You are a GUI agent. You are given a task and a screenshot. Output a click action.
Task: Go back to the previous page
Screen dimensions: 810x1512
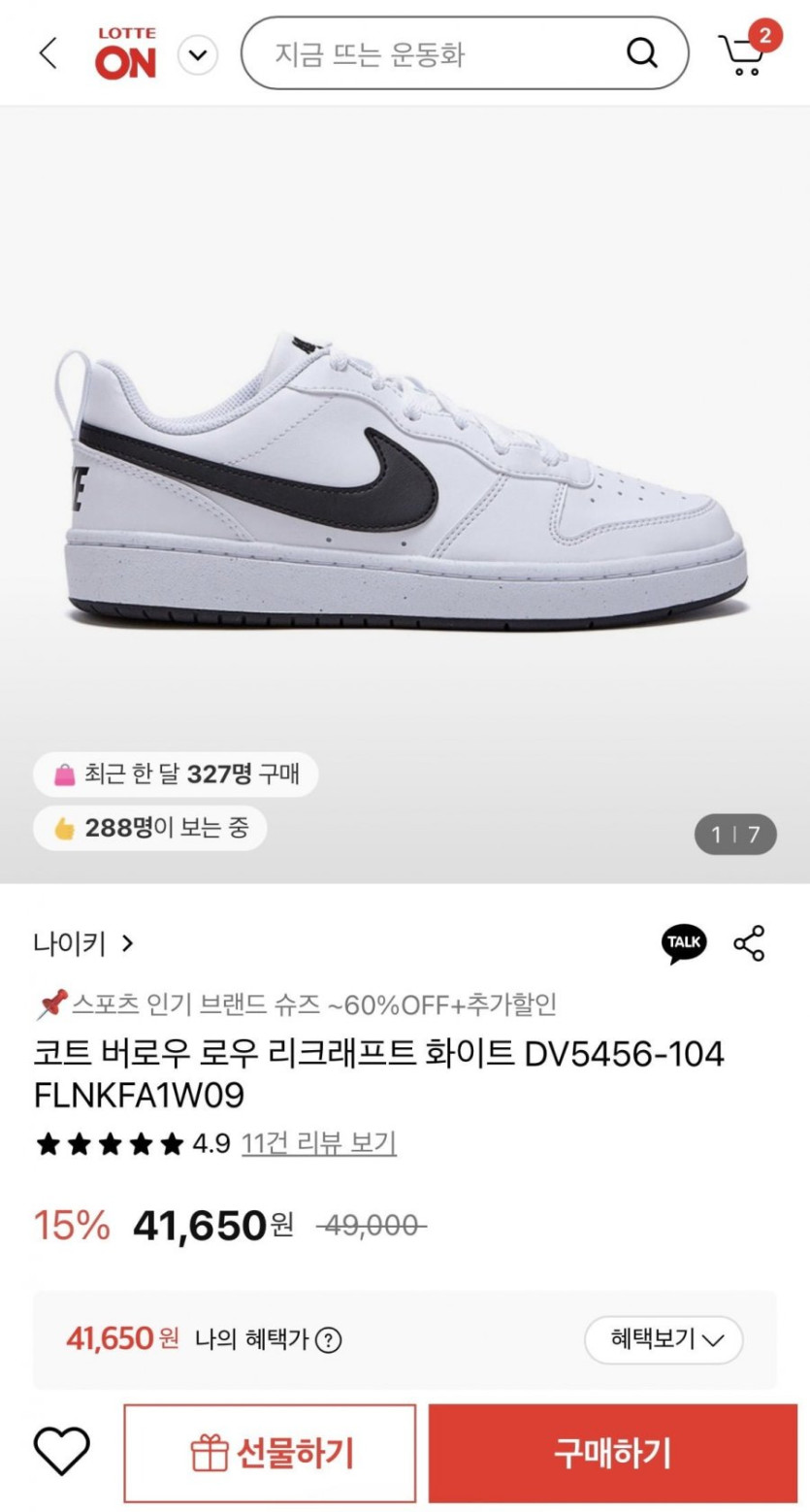tap(49, 53)
